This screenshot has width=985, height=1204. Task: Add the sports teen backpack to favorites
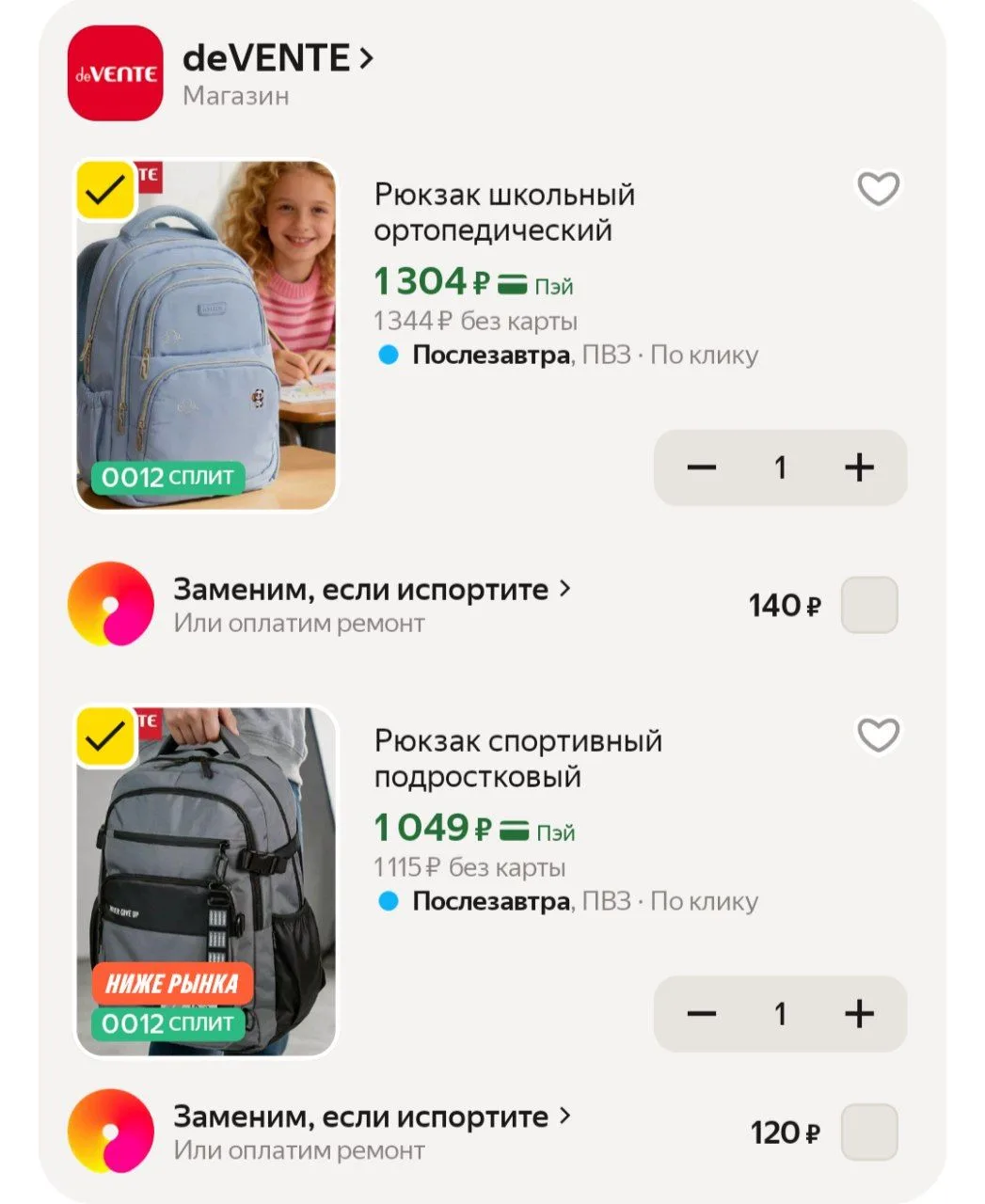(x=878, y=736)
